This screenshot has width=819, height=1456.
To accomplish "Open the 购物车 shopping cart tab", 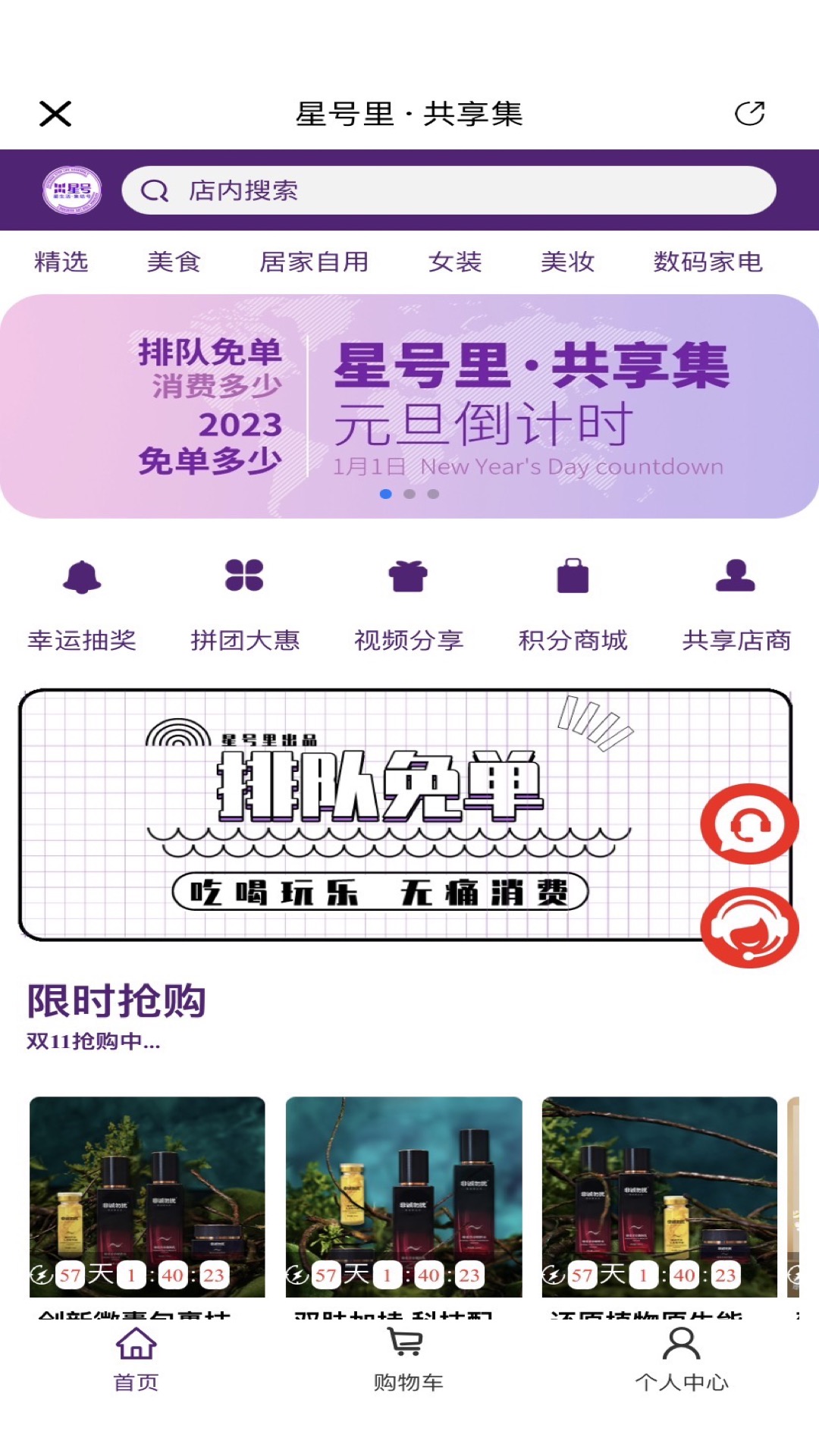I will (x=408, y=1359).
